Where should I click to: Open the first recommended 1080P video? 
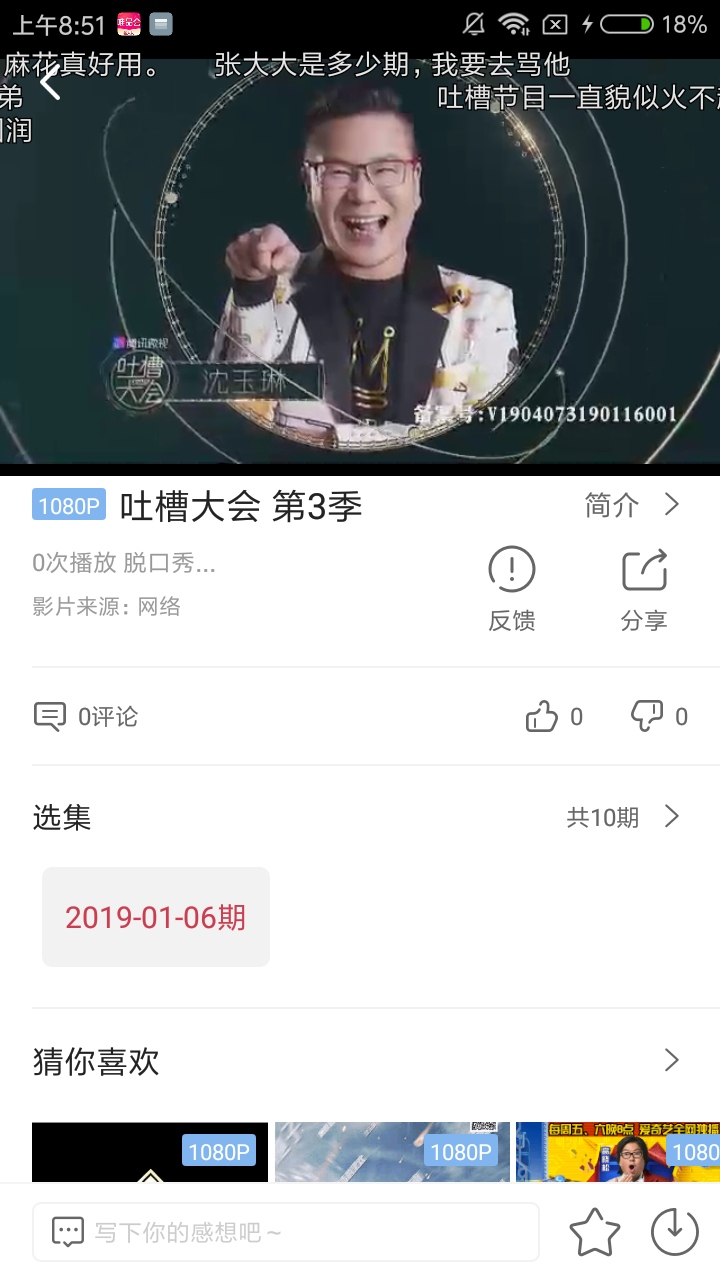coord(150,1152)
